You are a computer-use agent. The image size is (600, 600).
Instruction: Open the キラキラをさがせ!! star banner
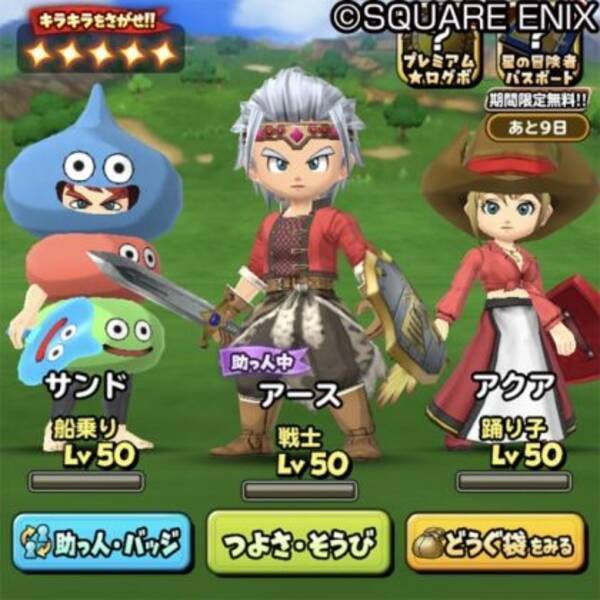coord(100,40)
